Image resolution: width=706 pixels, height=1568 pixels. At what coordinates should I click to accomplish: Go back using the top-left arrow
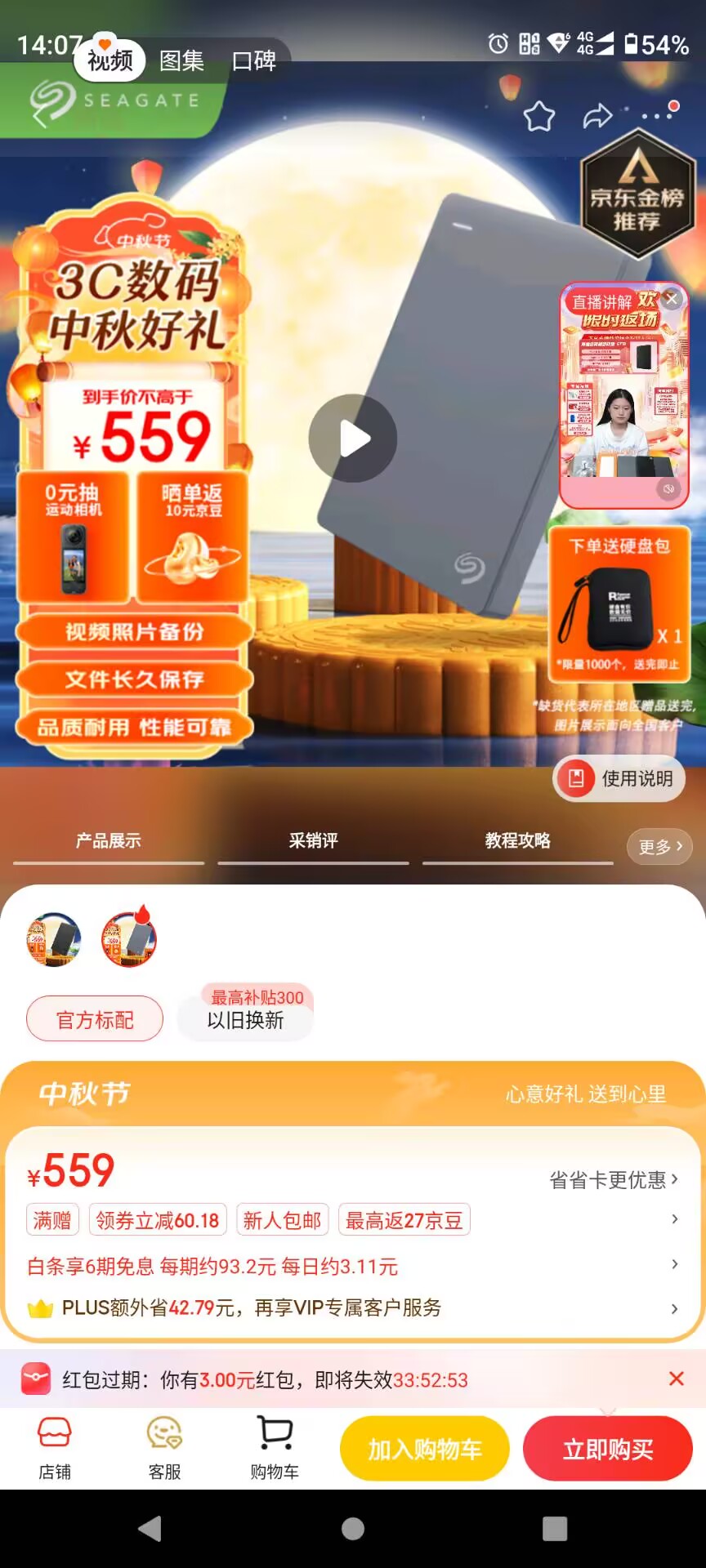(x=41, y=117)
